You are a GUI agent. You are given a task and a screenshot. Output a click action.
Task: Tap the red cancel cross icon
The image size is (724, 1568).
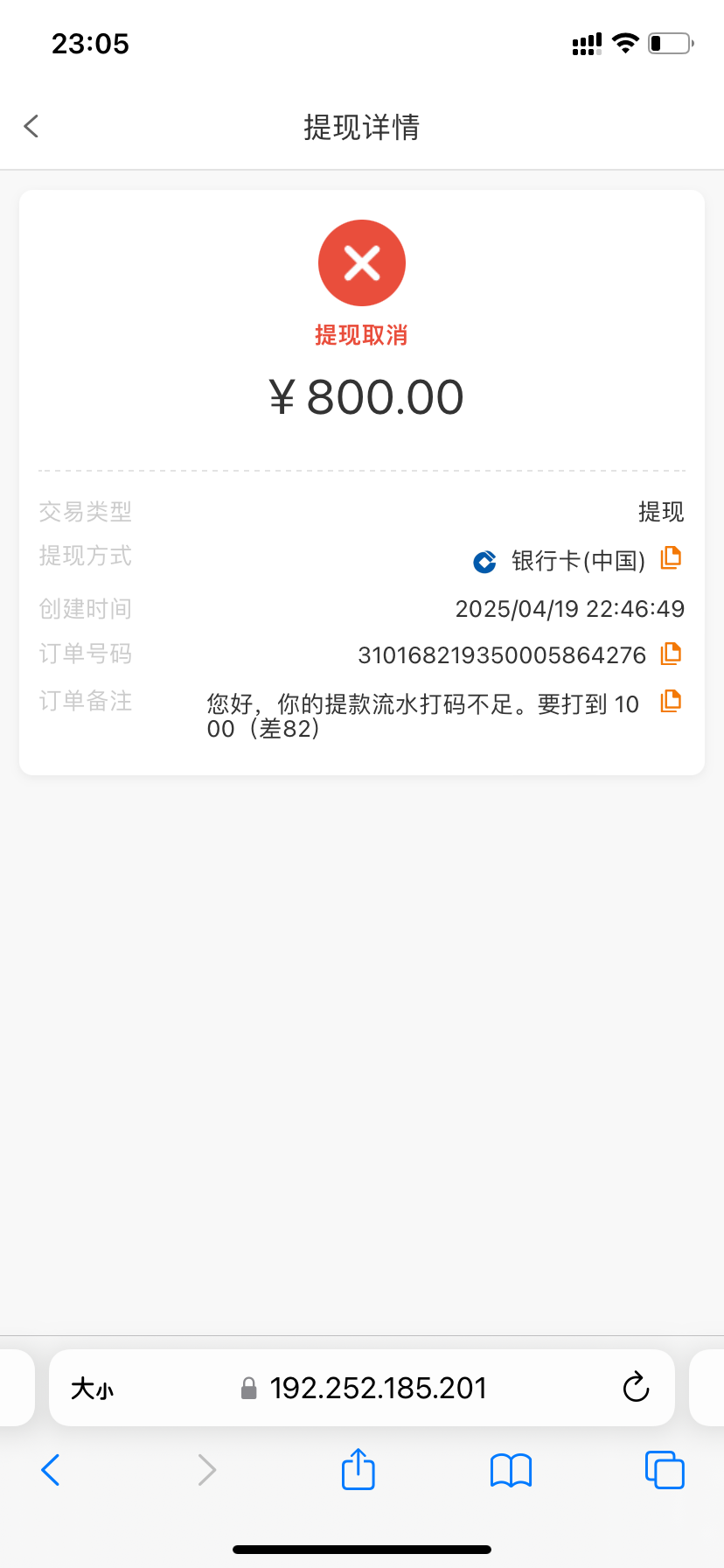(x=362, y=262)
